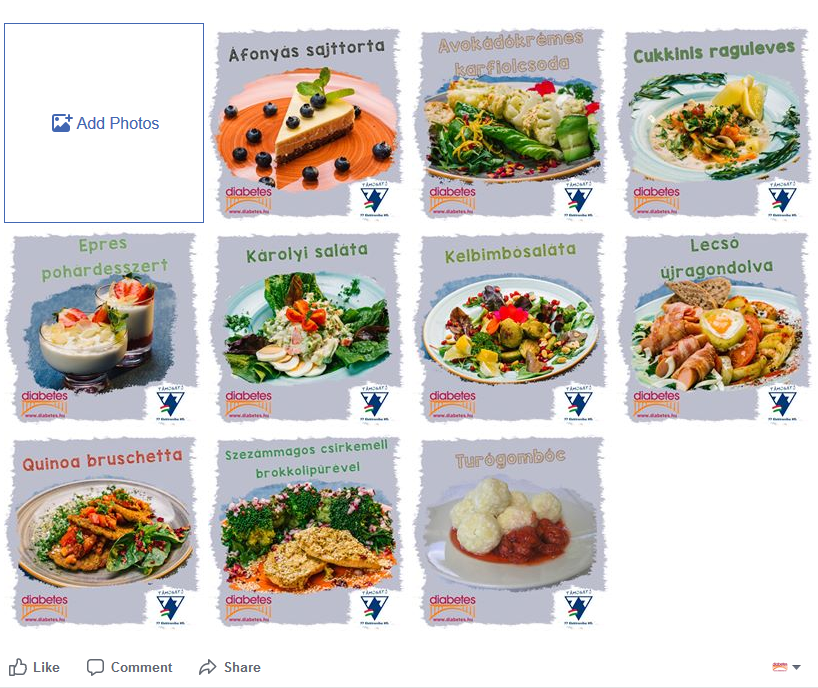The image size is (818, 688).
Task: Share this photo album
Action: 230,667
